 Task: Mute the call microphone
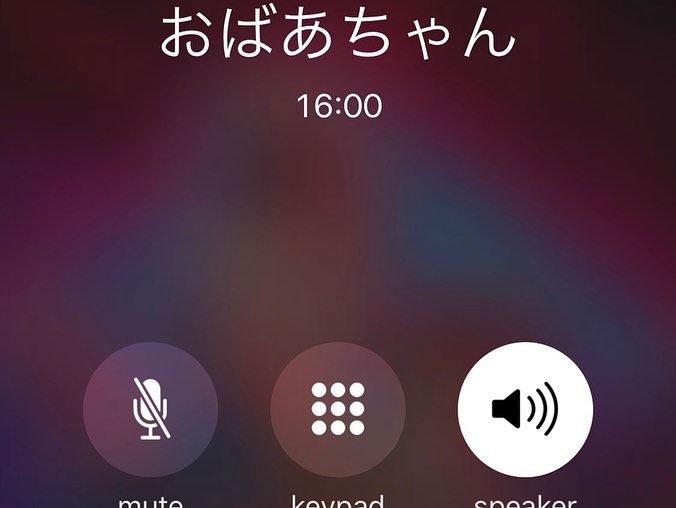(x=150, y=409)
